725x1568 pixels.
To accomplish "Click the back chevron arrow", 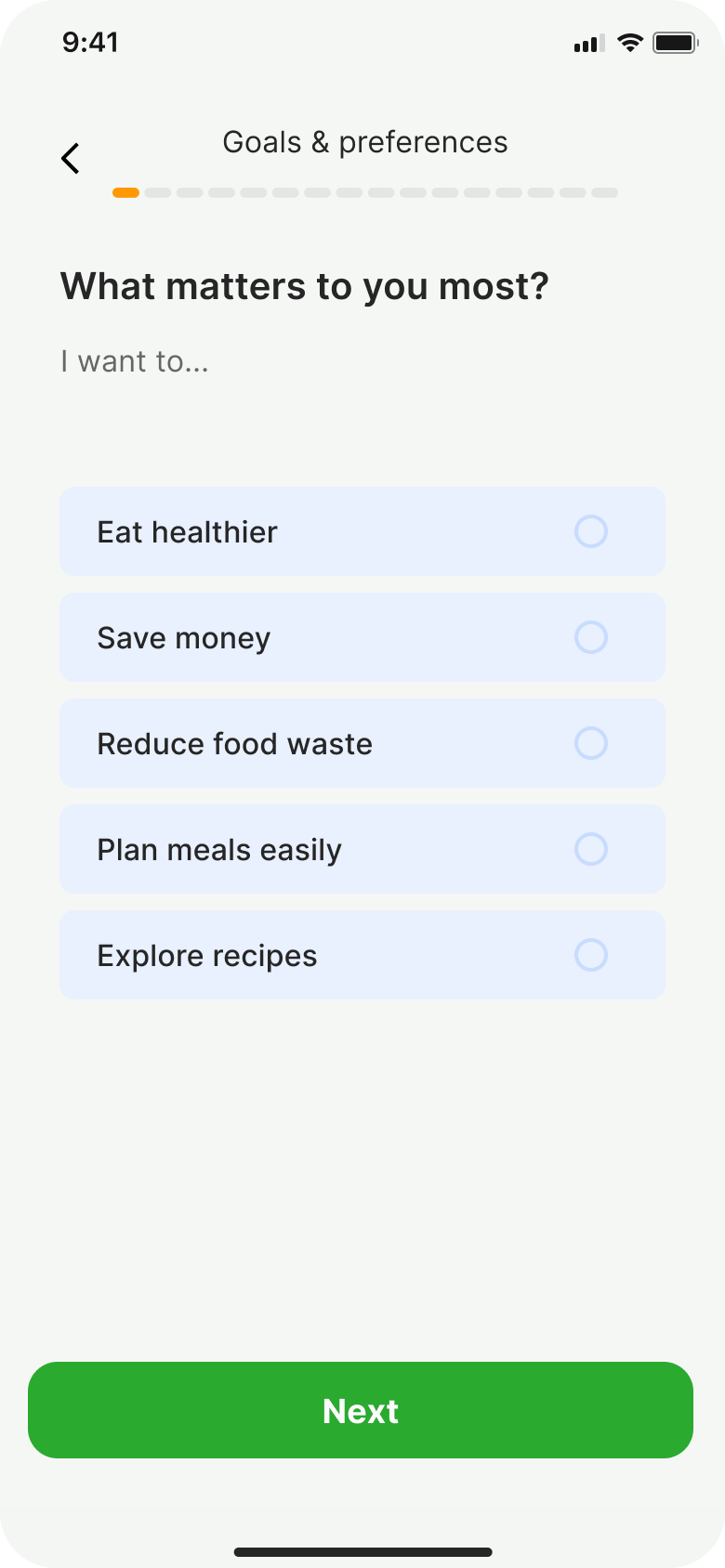I will coord(70,158).
